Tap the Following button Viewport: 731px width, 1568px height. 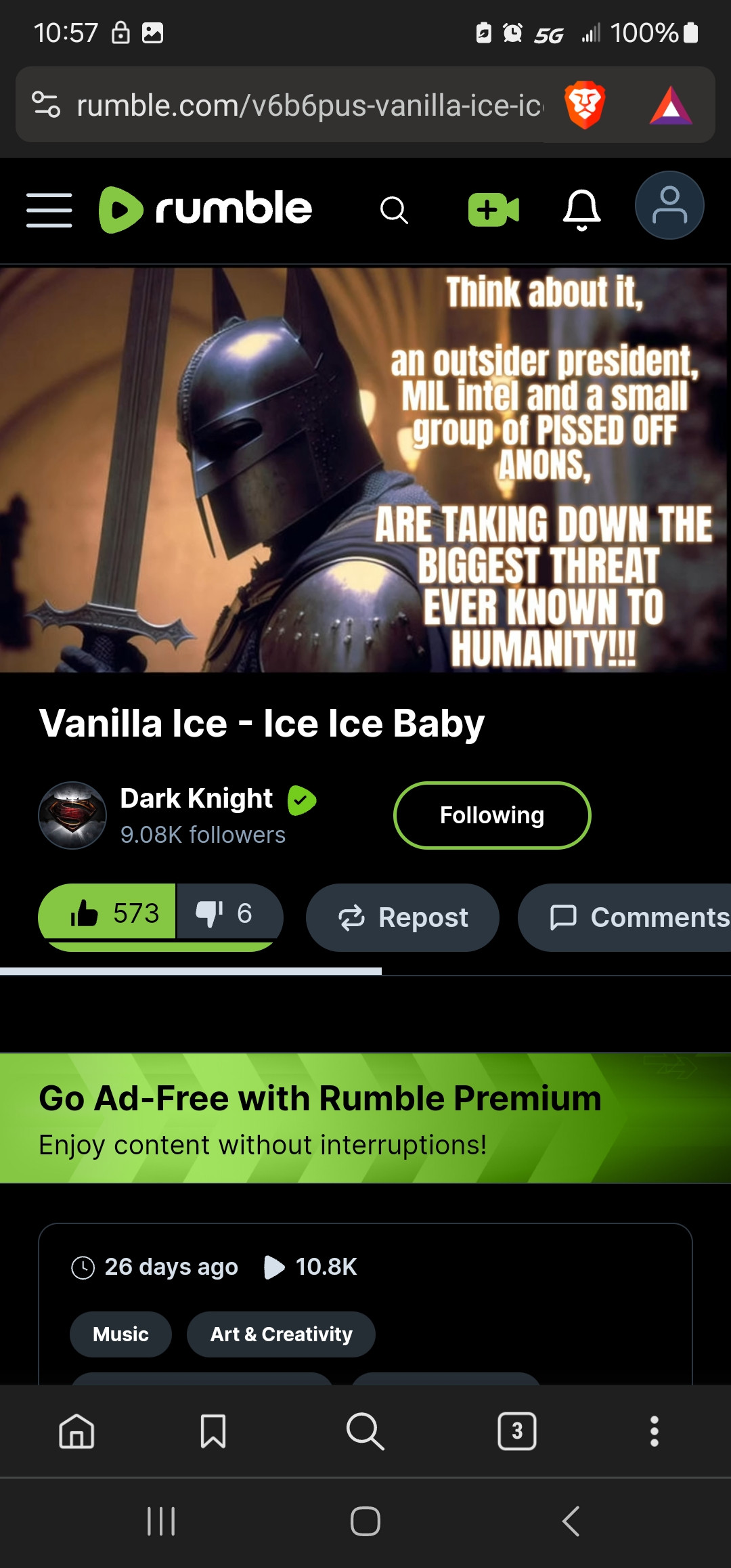click(x=492, y=815)
